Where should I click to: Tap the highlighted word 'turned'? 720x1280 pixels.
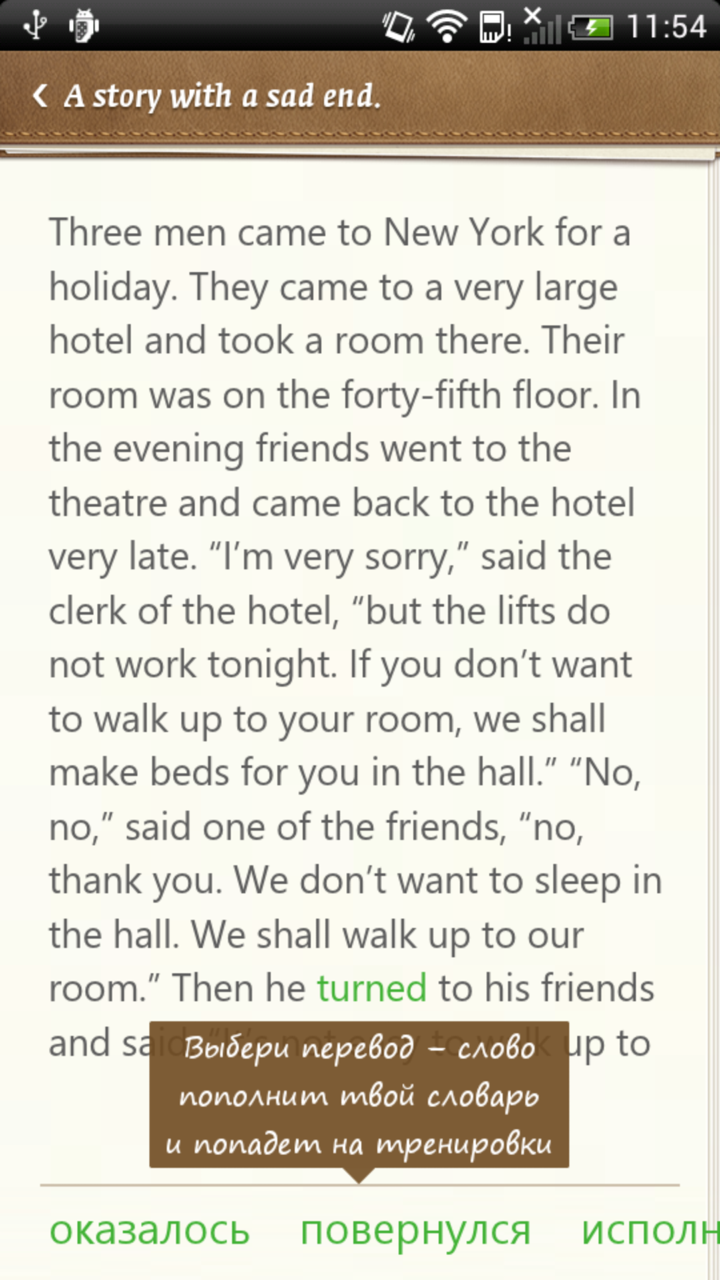tap(371, 989)
